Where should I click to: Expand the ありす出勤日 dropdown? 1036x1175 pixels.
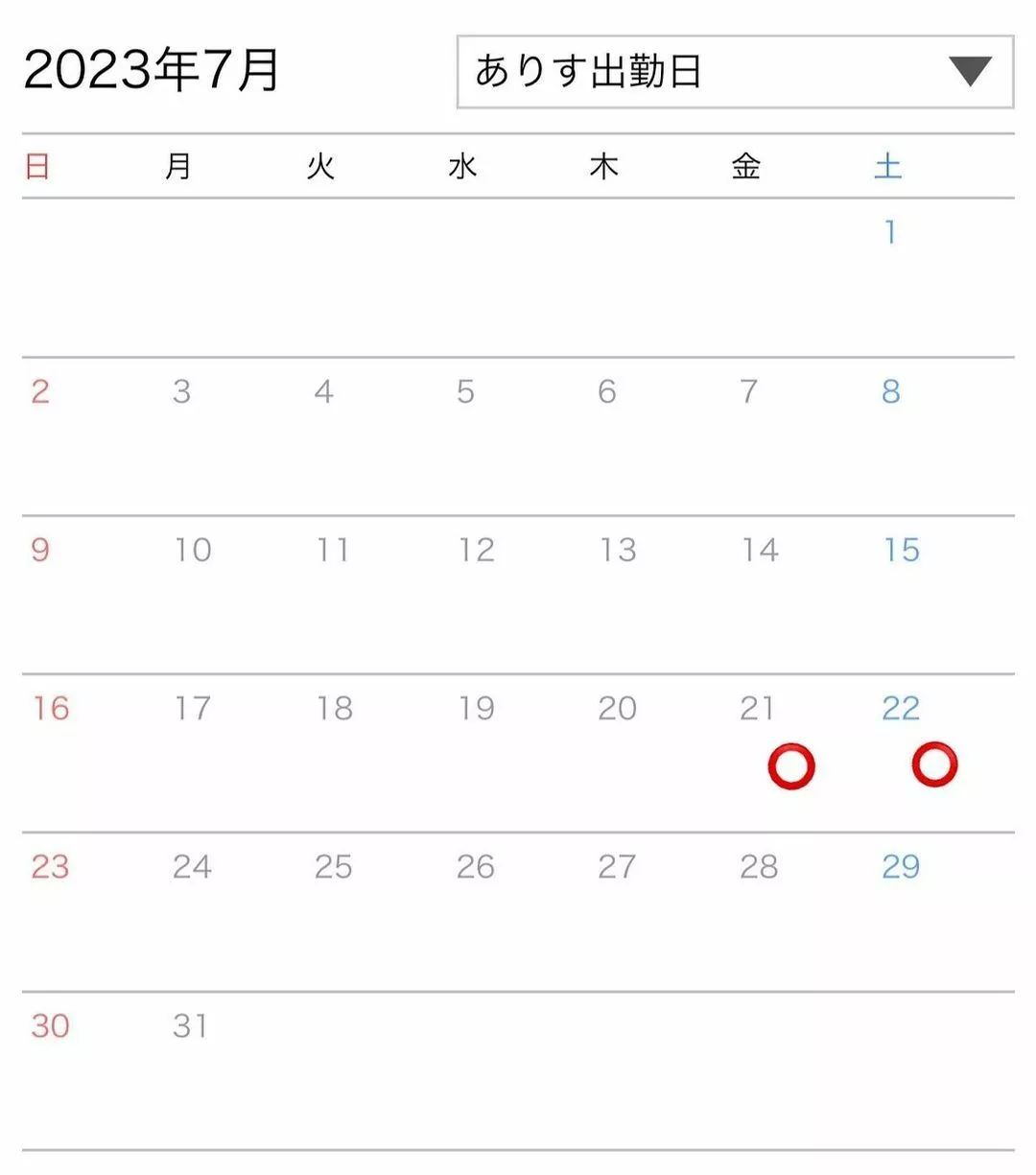tap(735, 72)
